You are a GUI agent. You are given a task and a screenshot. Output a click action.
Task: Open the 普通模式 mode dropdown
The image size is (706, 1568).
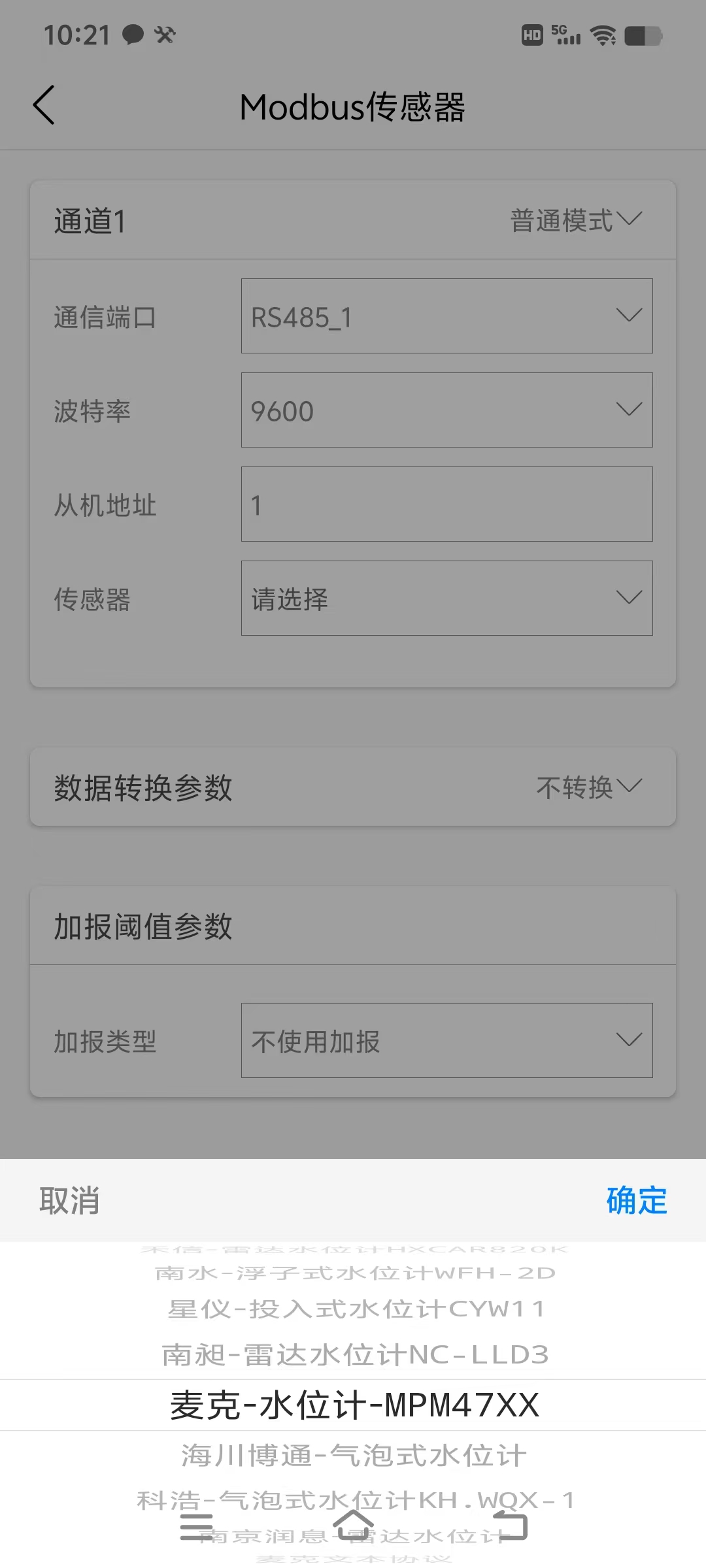[x=576, y=220]
